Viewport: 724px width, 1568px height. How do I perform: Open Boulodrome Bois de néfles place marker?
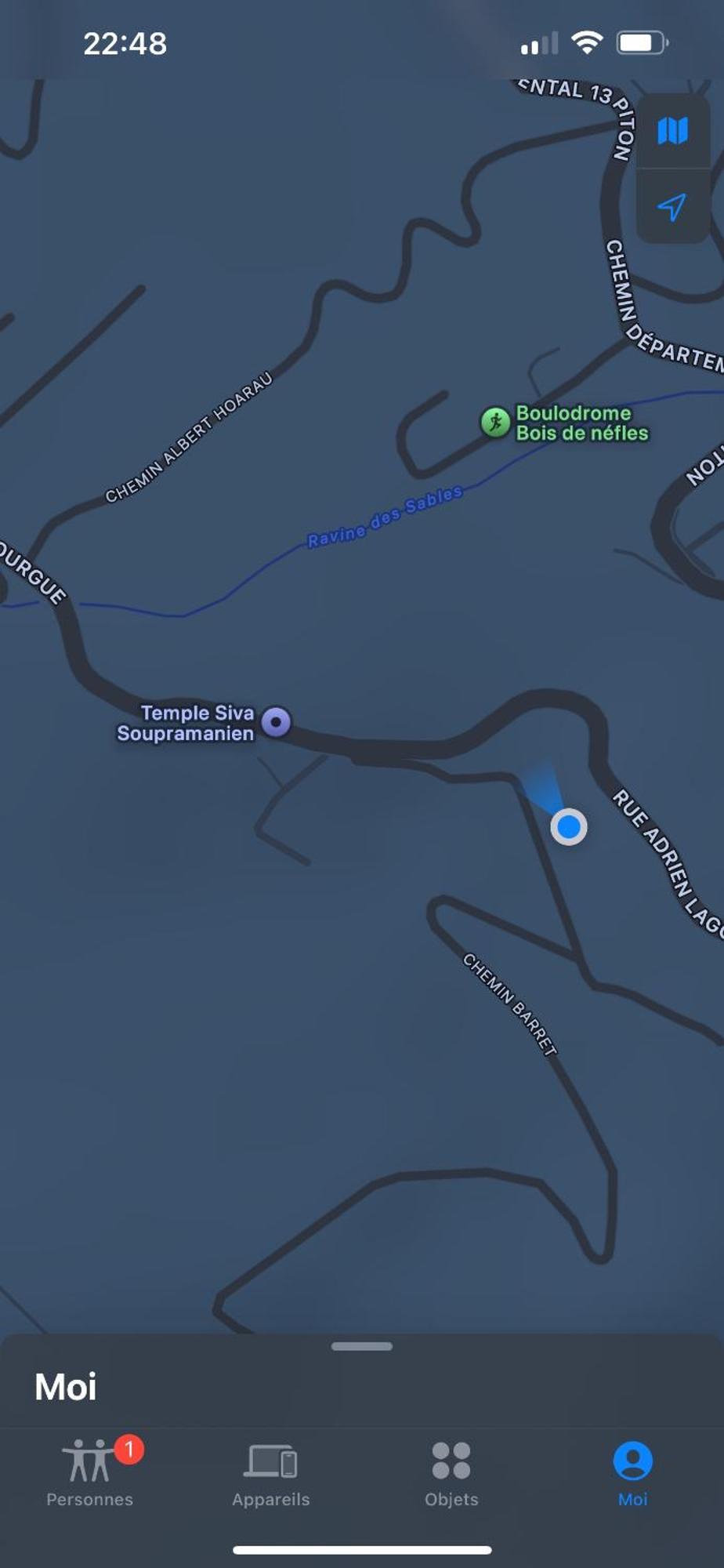[x=495, y=423]
